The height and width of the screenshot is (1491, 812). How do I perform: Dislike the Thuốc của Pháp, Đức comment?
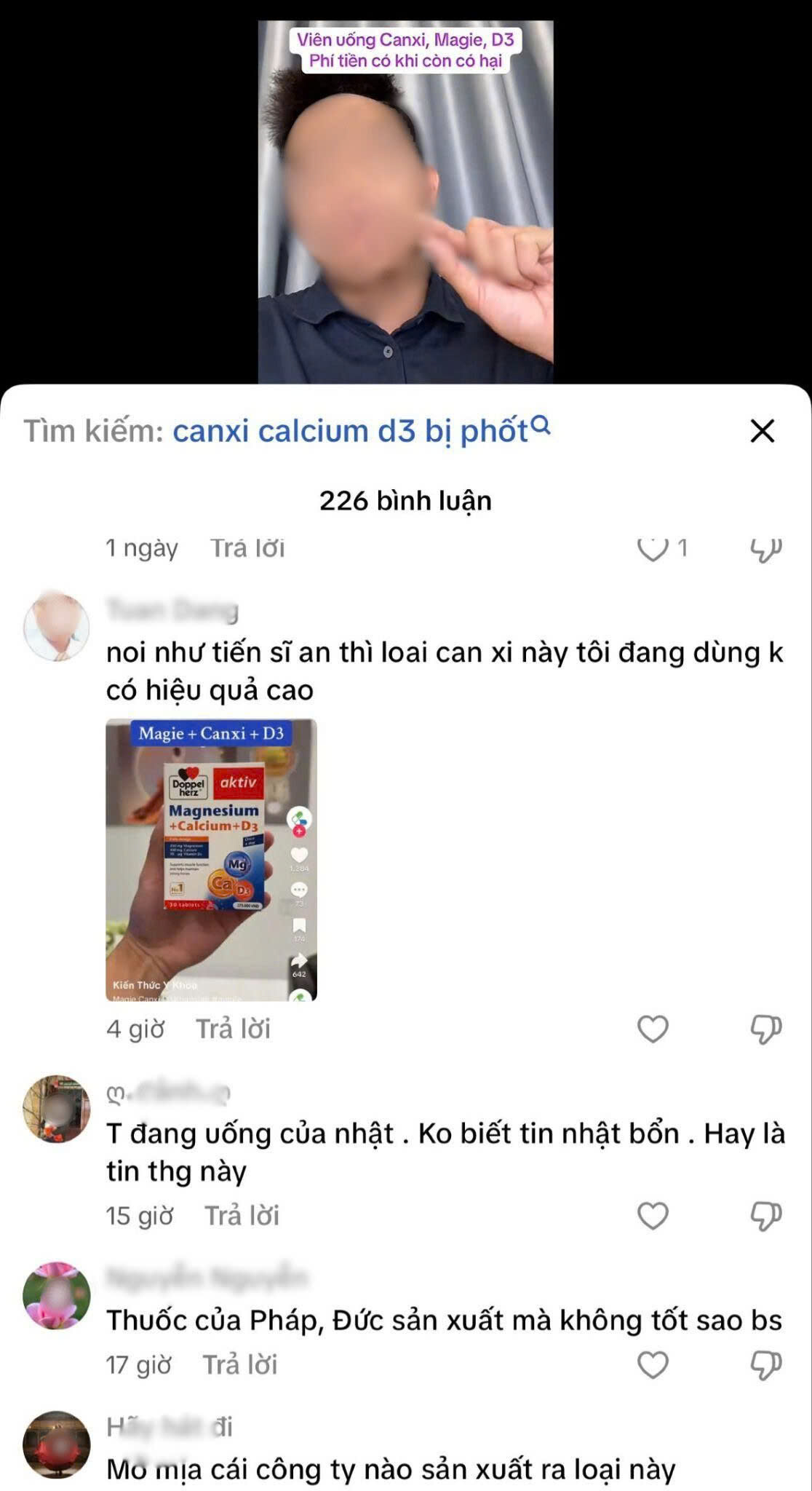click(765, 1365)
